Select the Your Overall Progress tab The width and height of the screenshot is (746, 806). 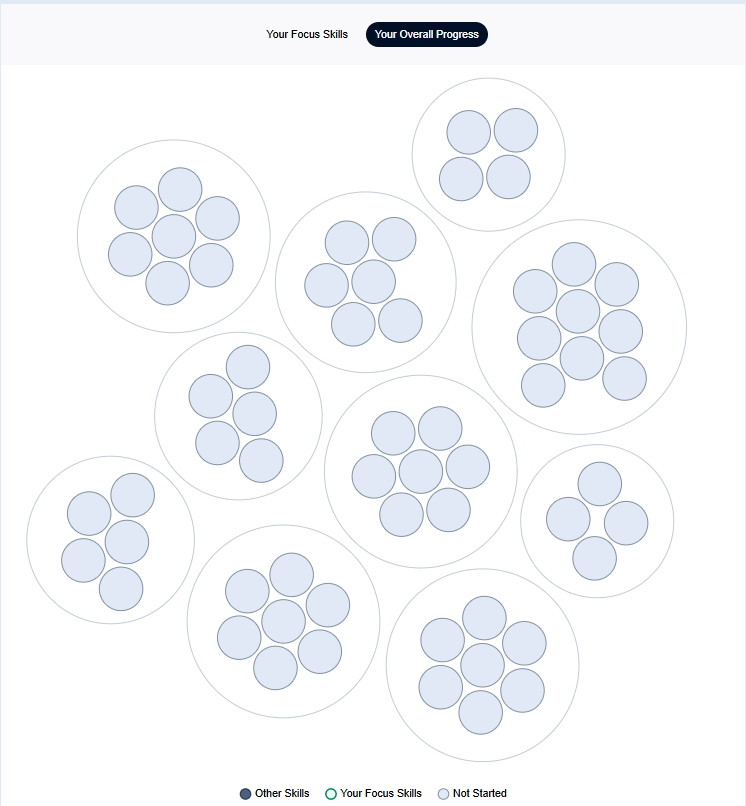pyautogui.click(x=427, y=34)
